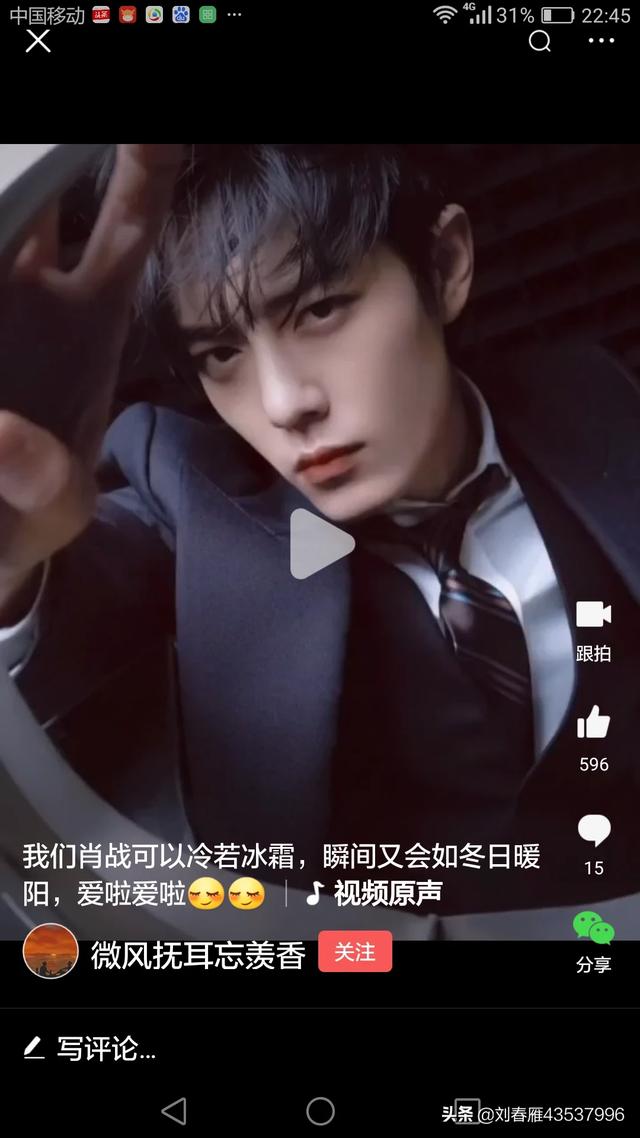Play the video
Image resolution: width=640 pixels, height=1138 pixels.
click(321, 544)
